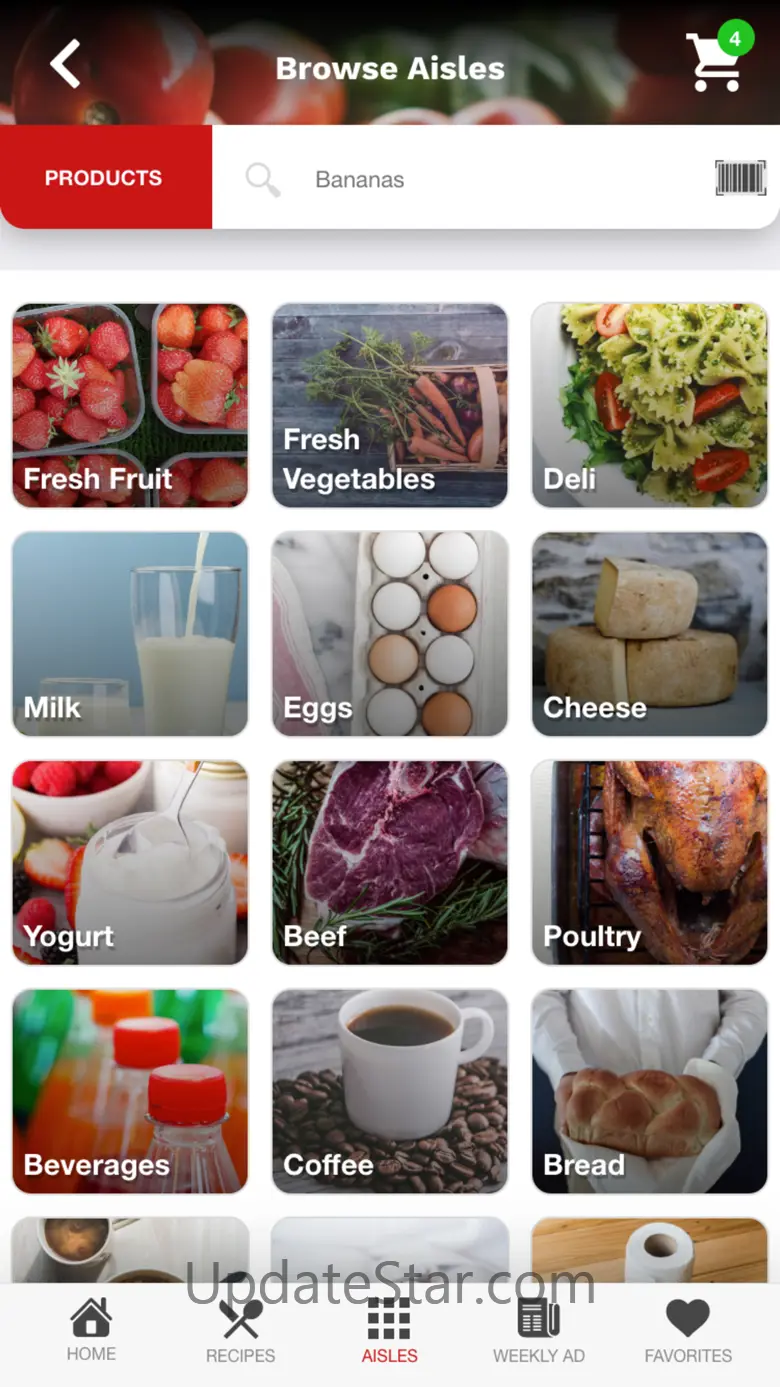Viewport: 780px width, 1387px height.
Task: Open the Beverages aisle
Action: coord(130,1091)
